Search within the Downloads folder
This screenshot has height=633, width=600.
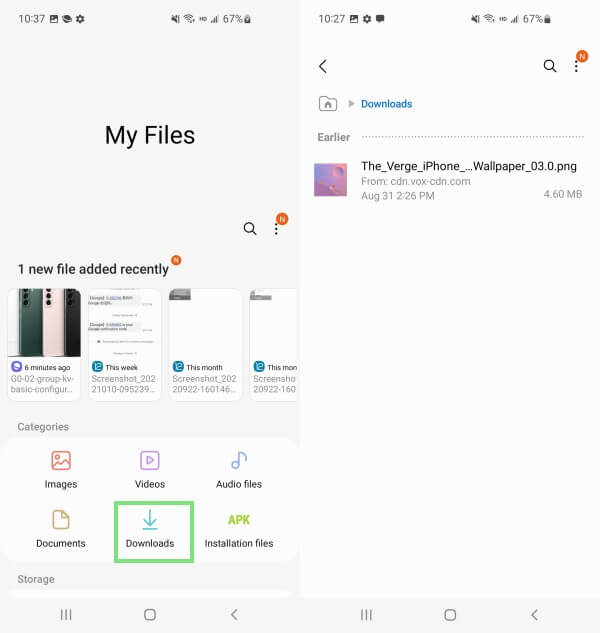[x=549, y=66]
